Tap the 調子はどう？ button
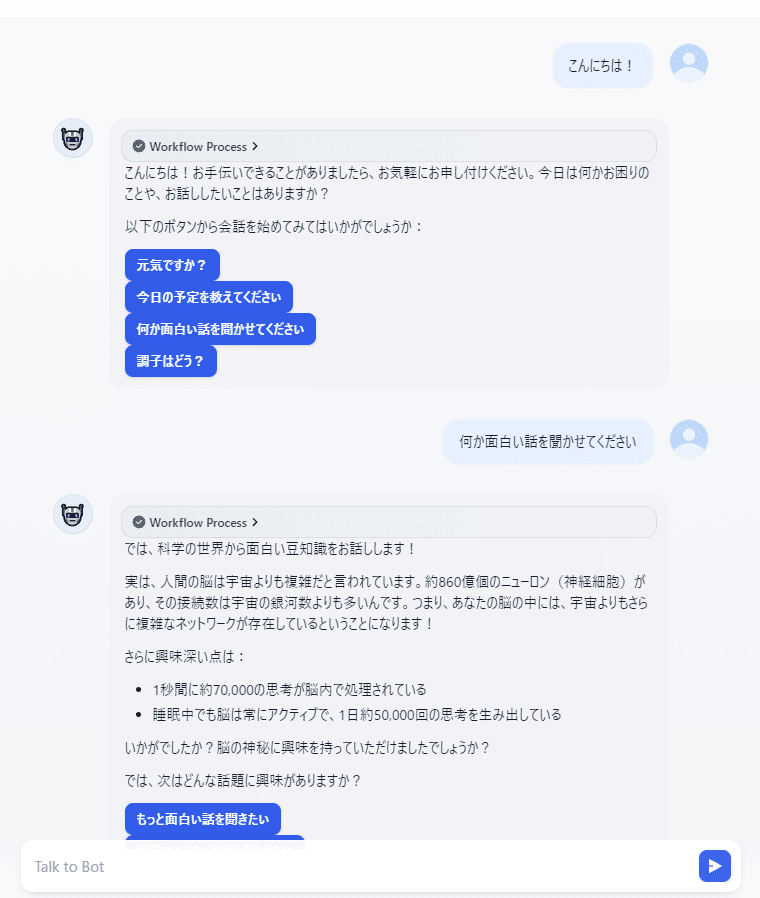Screen dimensions: 760x898 coord(170,361)
